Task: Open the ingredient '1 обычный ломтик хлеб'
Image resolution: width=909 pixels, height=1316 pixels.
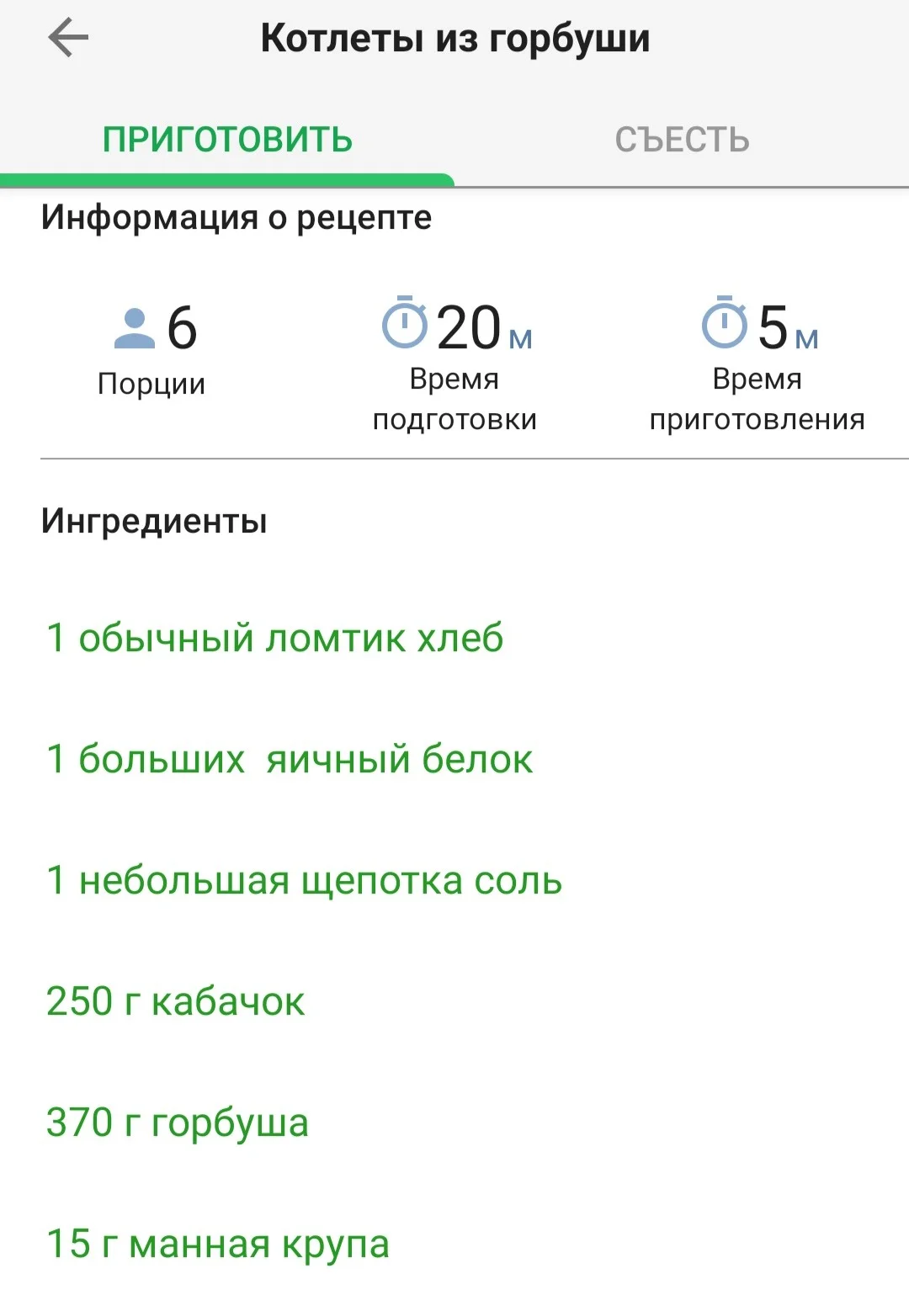Action: (276, 637)
